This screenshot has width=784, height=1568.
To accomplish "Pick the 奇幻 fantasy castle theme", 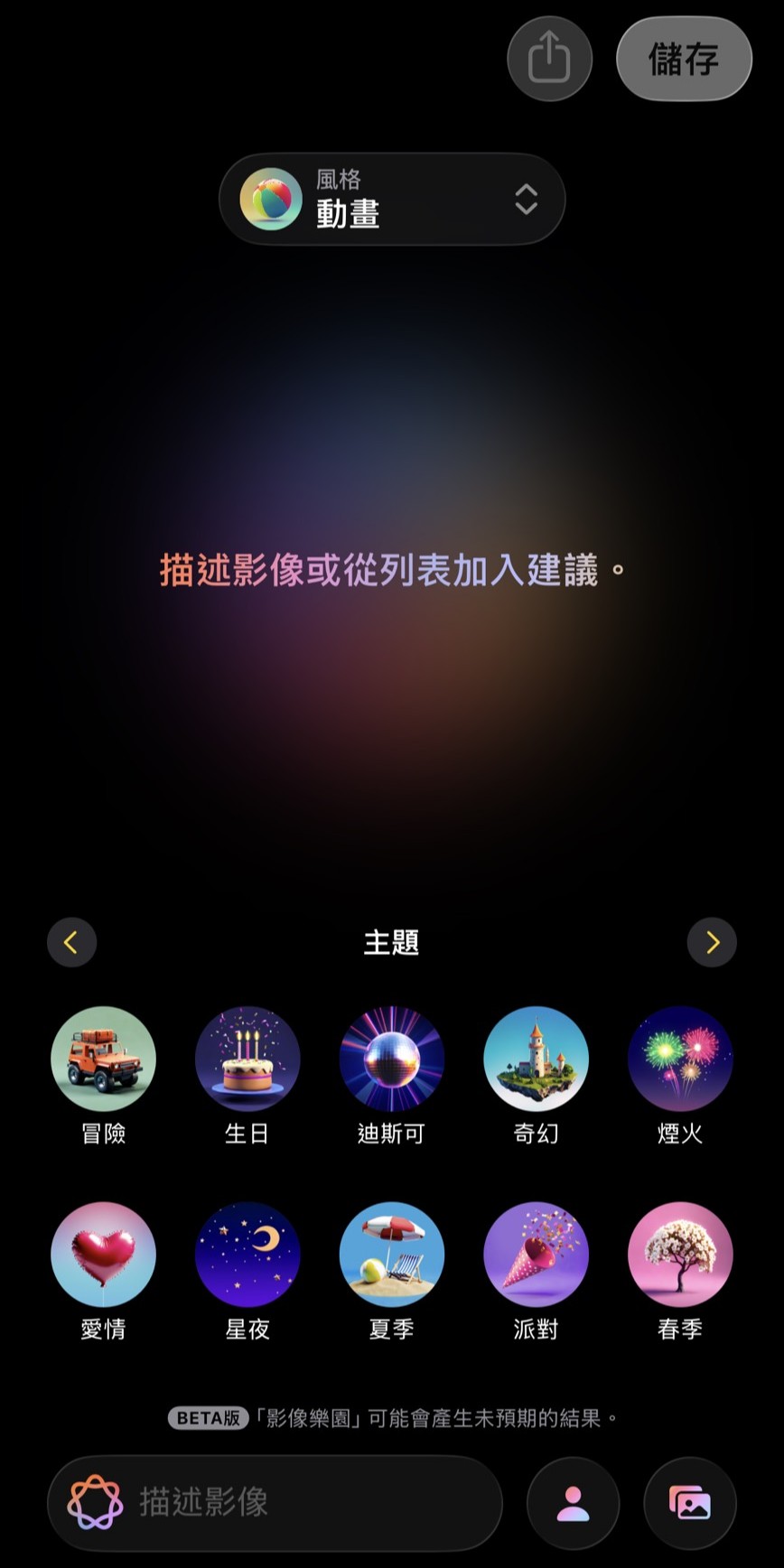I will click(536, 1059).
